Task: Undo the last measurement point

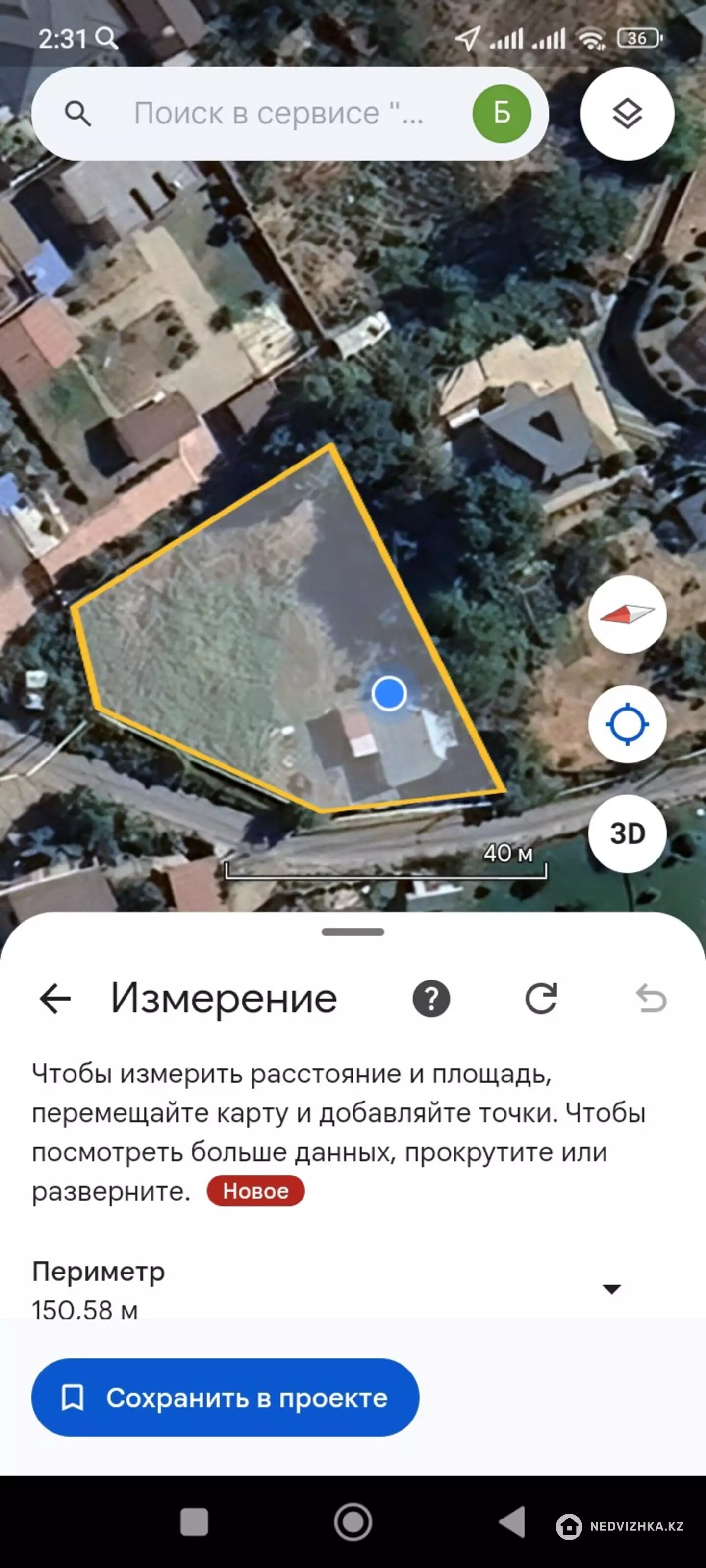Action: (x=651, y=999)
